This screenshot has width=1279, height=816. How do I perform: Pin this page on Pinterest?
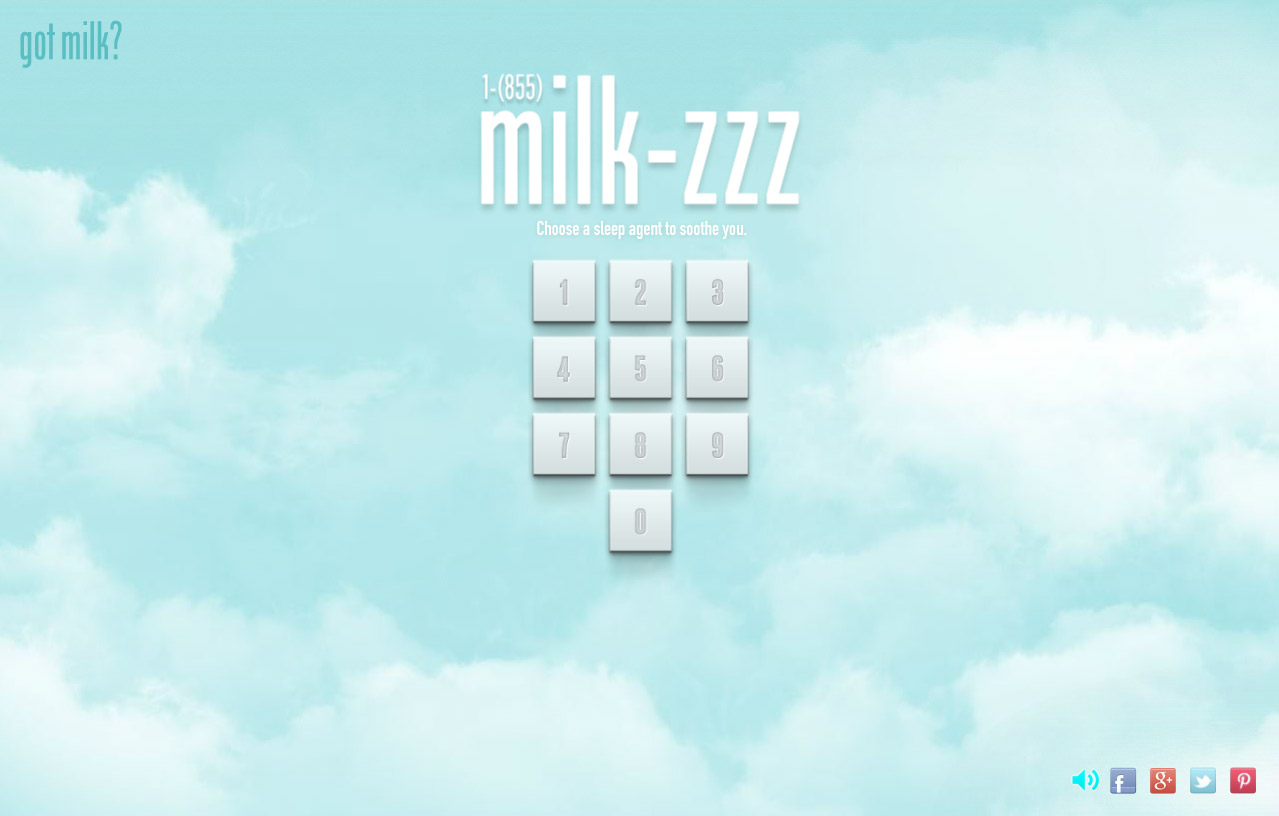[1243, 781]
